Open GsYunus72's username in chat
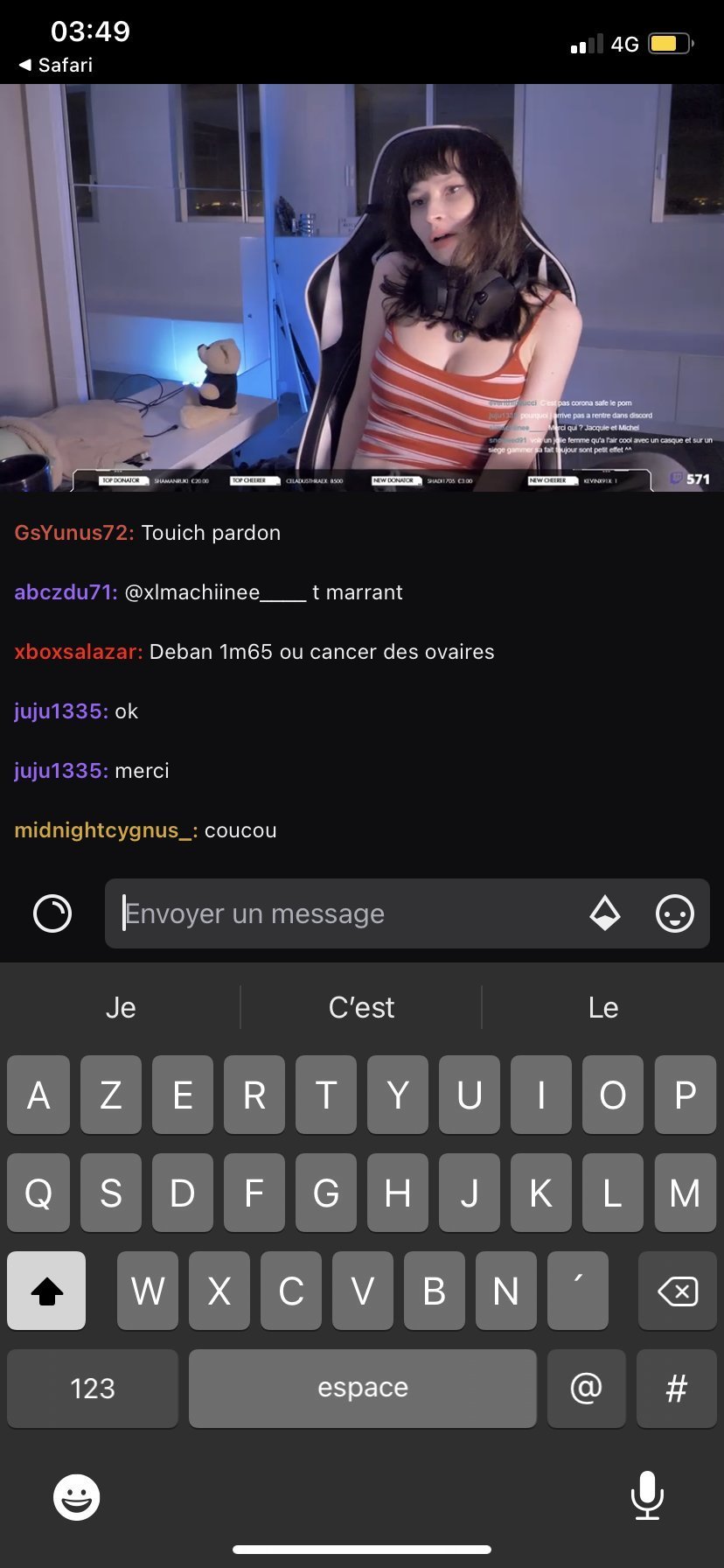The width and height of the screenshot is (724, 1568). click(74, 533)
